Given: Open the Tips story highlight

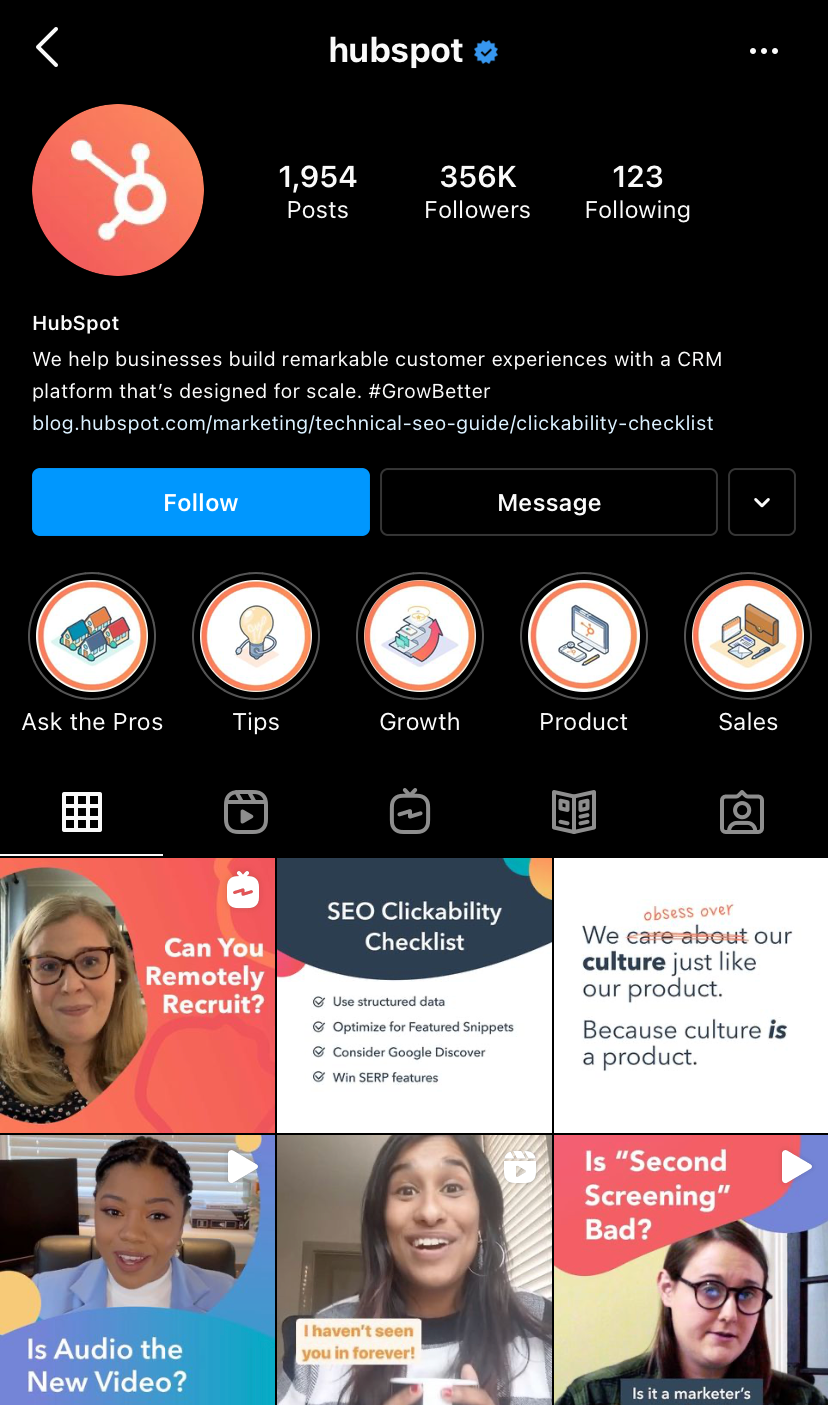Looking at the screenshot, I should tap(256, 636).
